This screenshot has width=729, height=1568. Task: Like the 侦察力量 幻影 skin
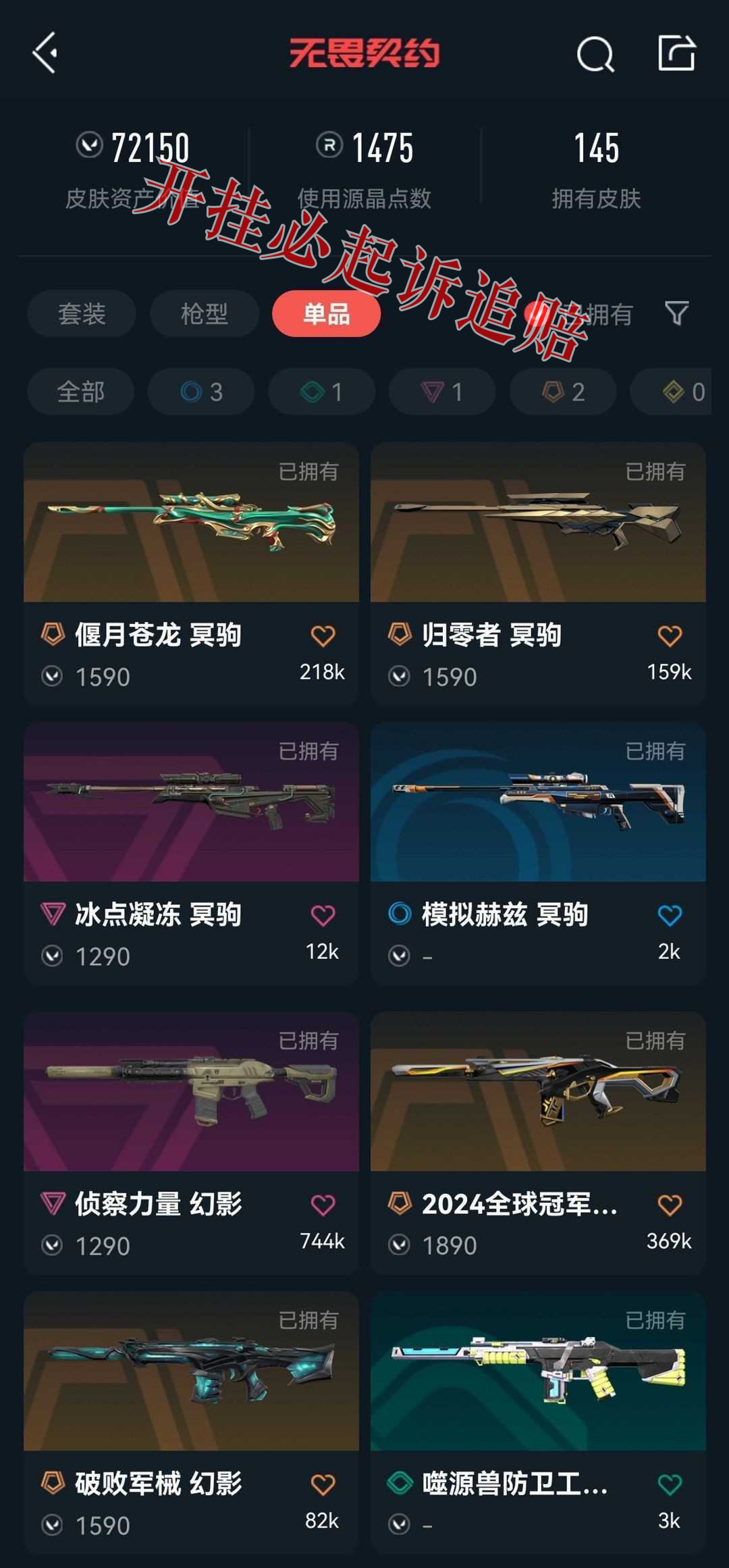[x=323, y=1205]
